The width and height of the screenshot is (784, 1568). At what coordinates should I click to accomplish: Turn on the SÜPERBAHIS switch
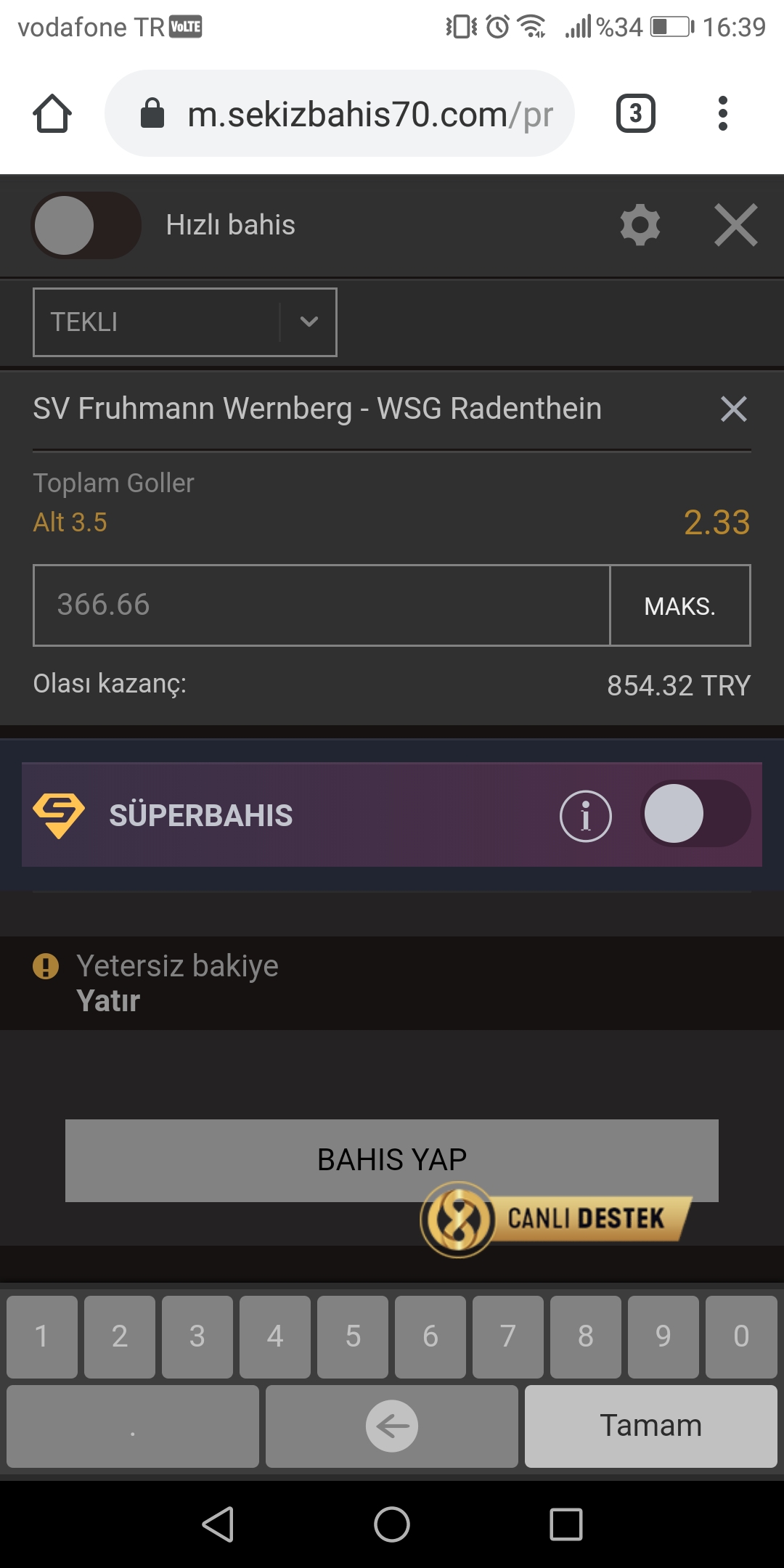coord(695,814)
